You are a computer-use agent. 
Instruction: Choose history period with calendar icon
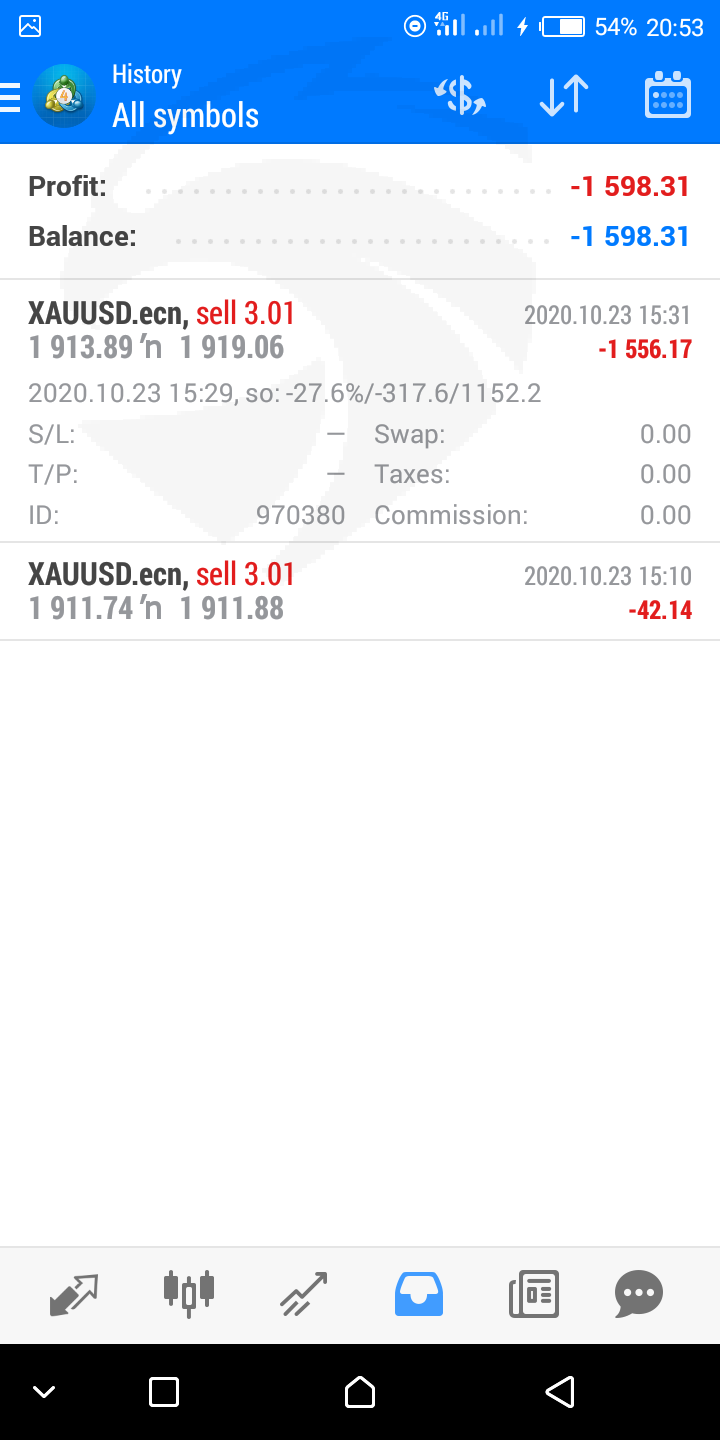(x=667, y=96)
